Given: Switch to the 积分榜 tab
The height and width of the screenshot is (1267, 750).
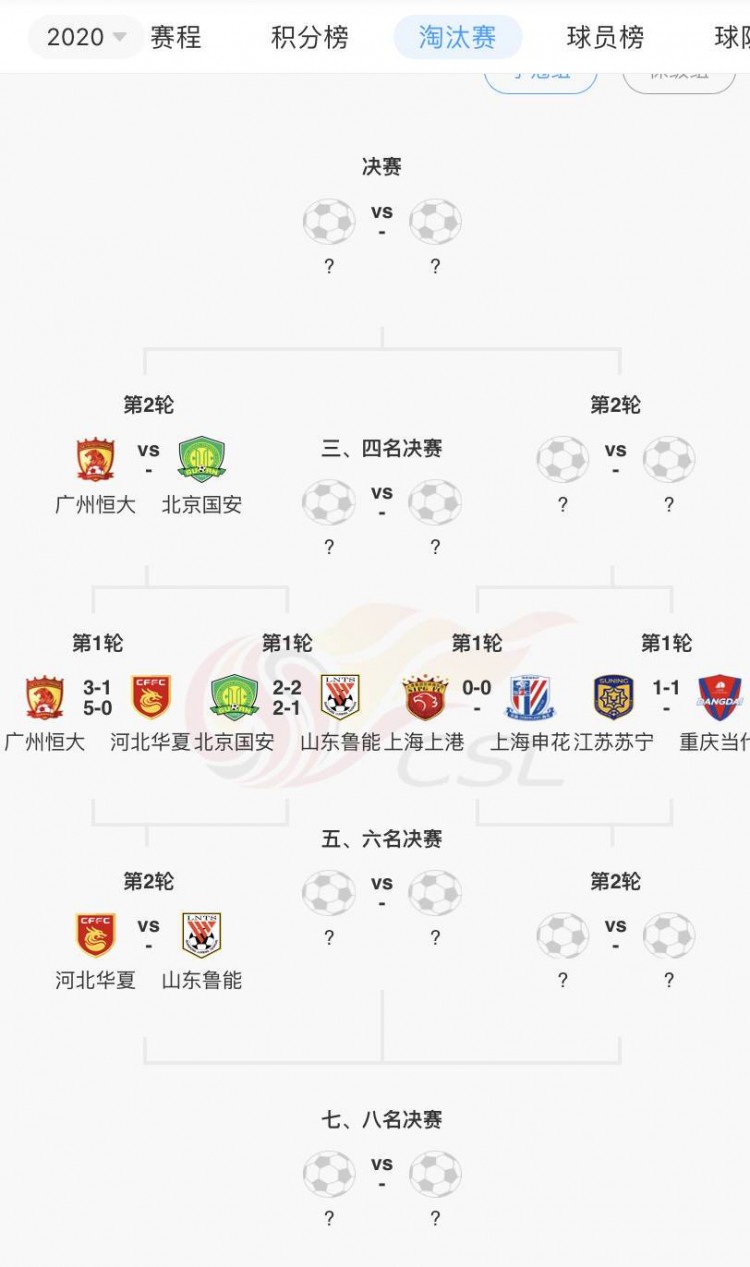Looking at the screenshot, I should 310,38.
